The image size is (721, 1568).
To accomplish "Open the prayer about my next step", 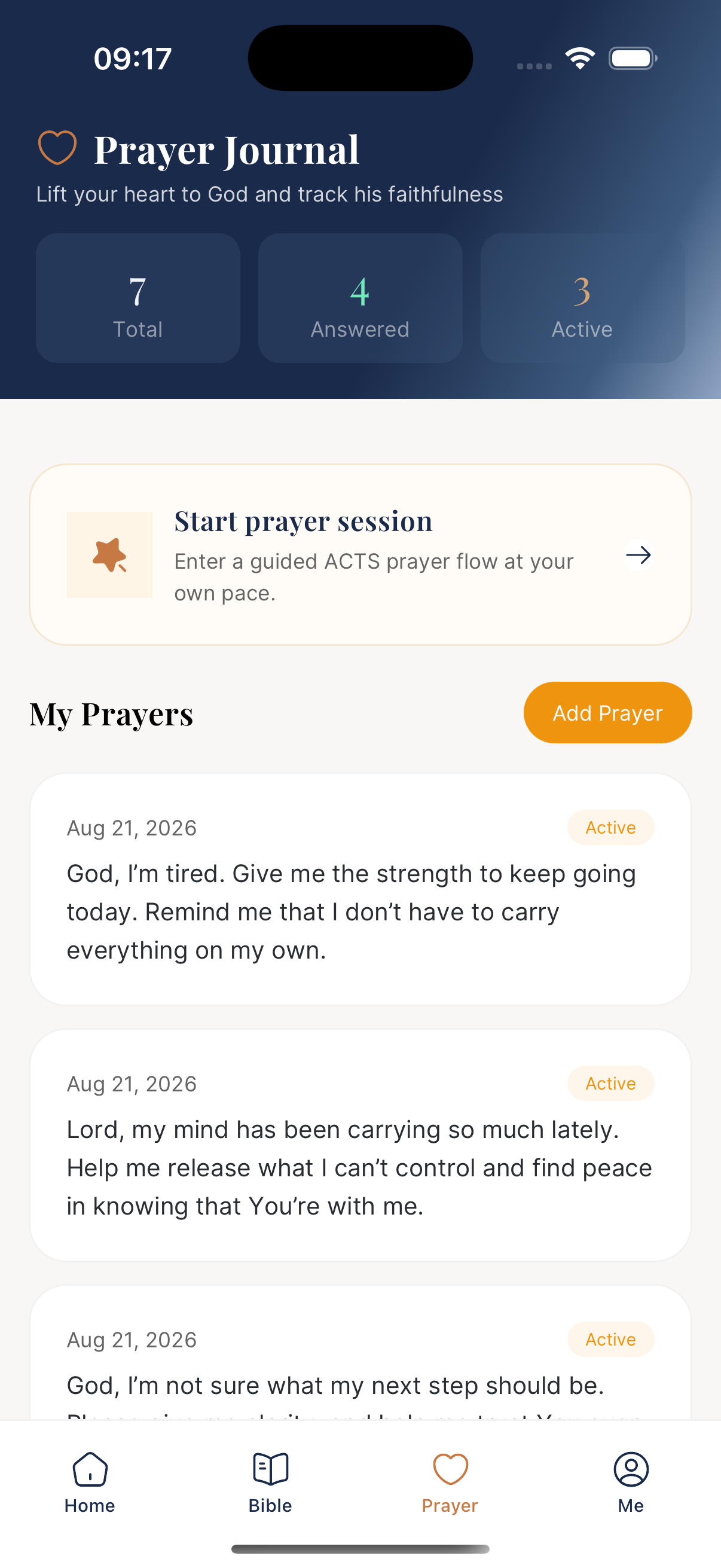I will [x=360, y=1352].
